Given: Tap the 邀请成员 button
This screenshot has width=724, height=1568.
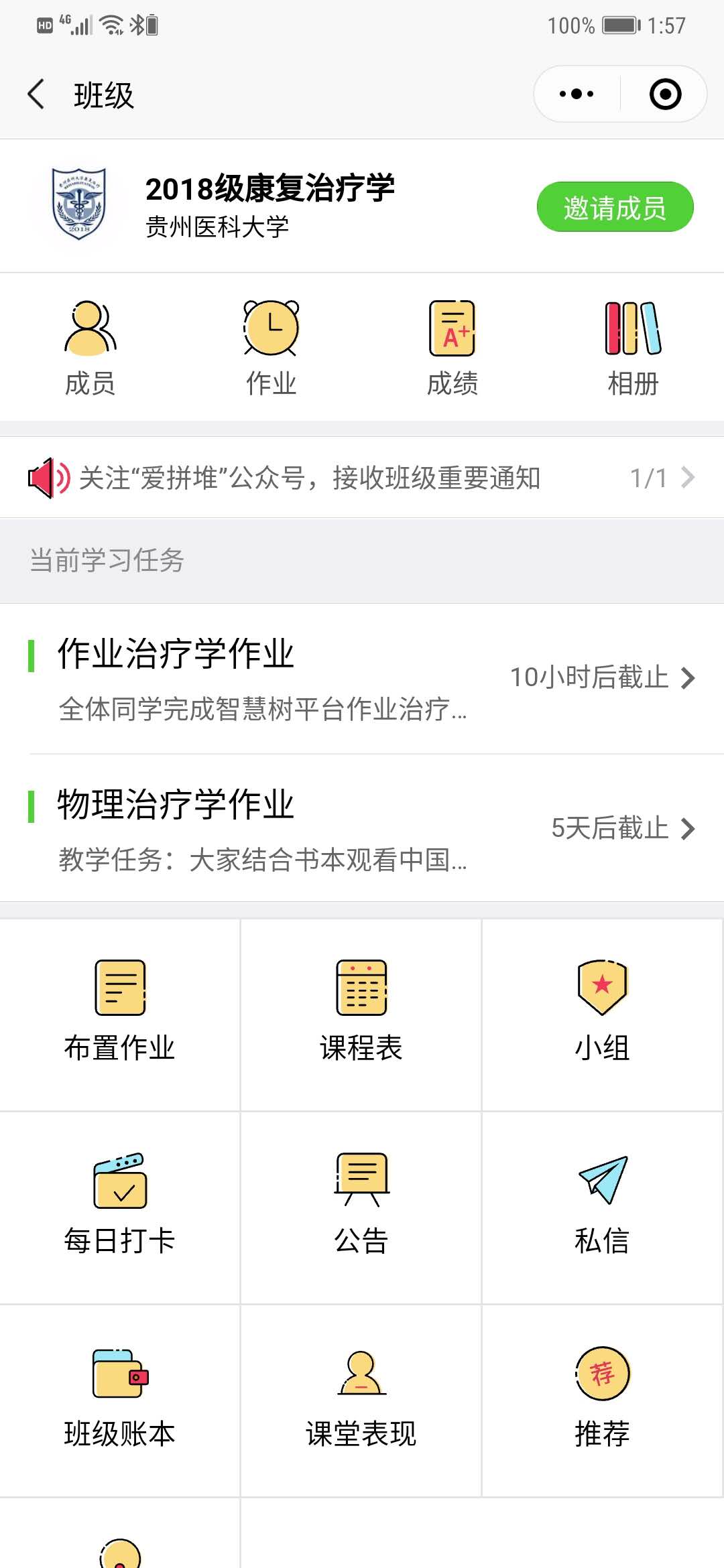Looking at the screenshot, I should click(615, 207).
